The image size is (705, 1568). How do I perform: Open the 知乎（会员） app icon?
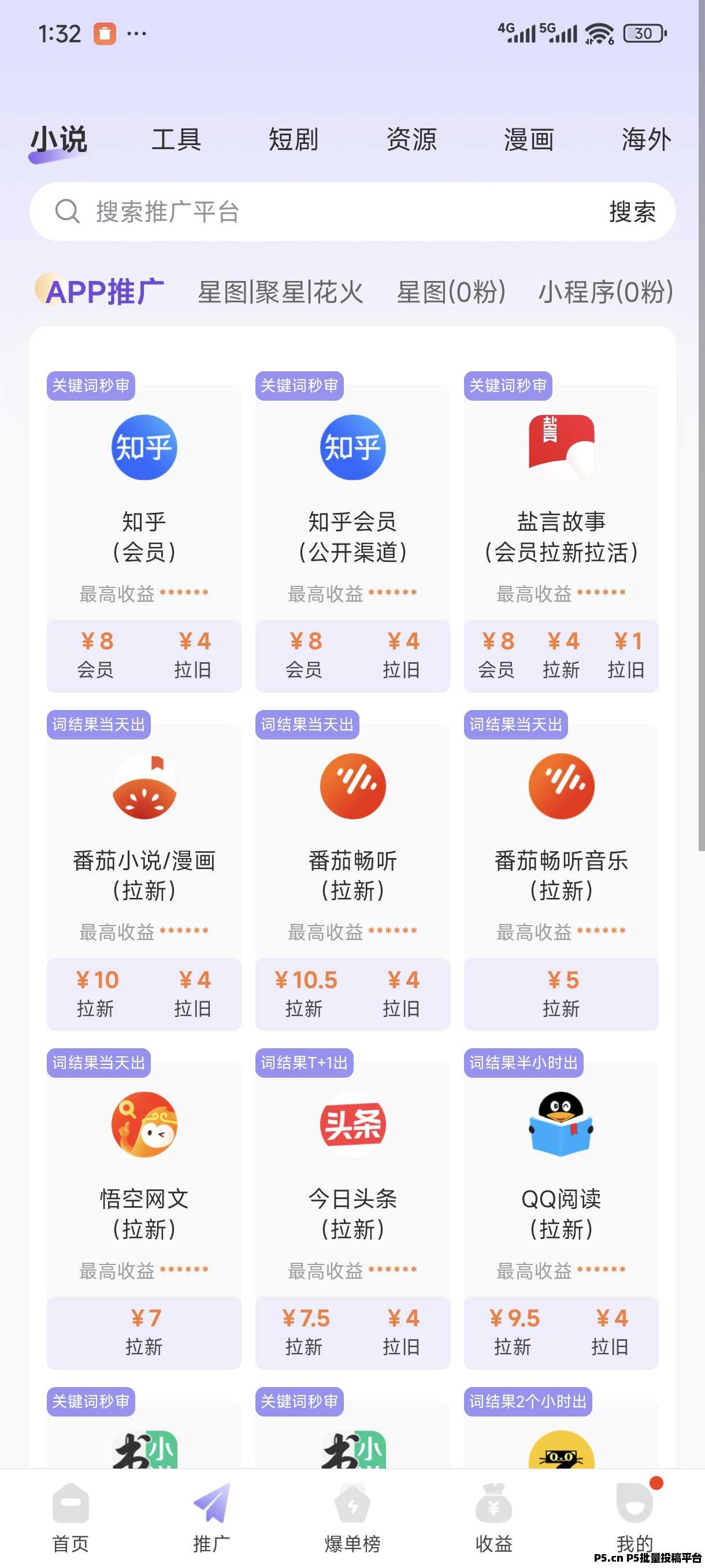(143, 448)
